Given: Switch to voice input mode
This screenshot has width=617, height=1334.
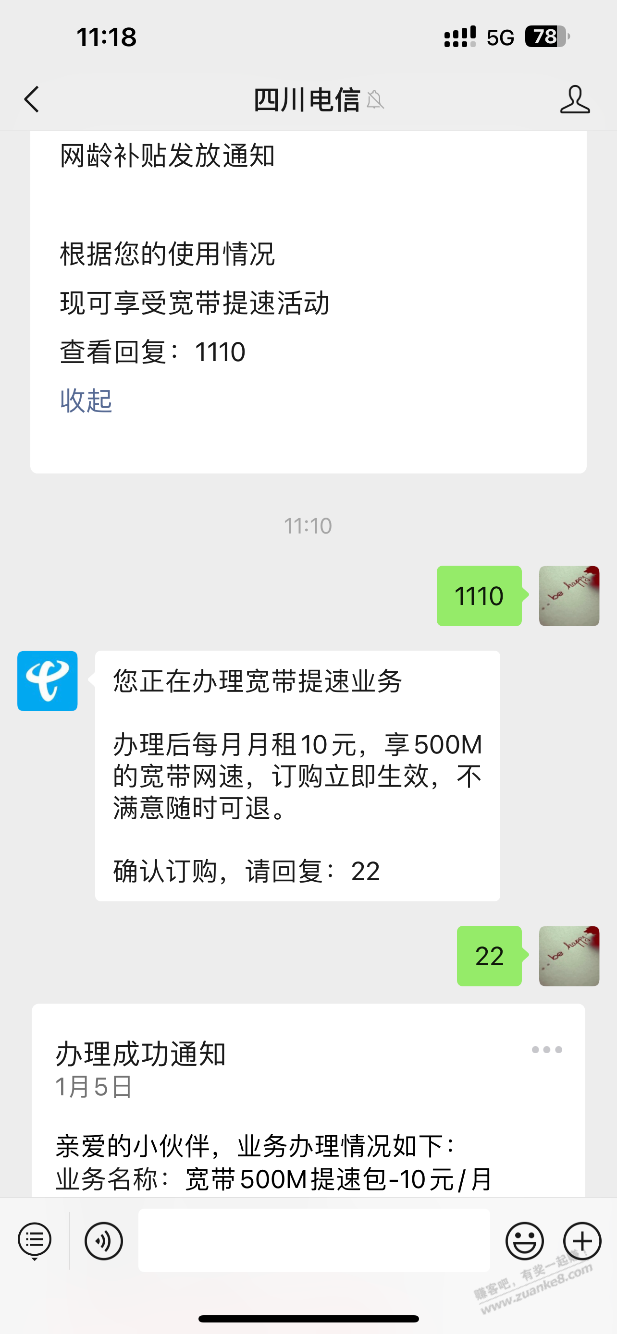Looking at the screenshot, I should pyautogui.click(x=103, y=1241).
